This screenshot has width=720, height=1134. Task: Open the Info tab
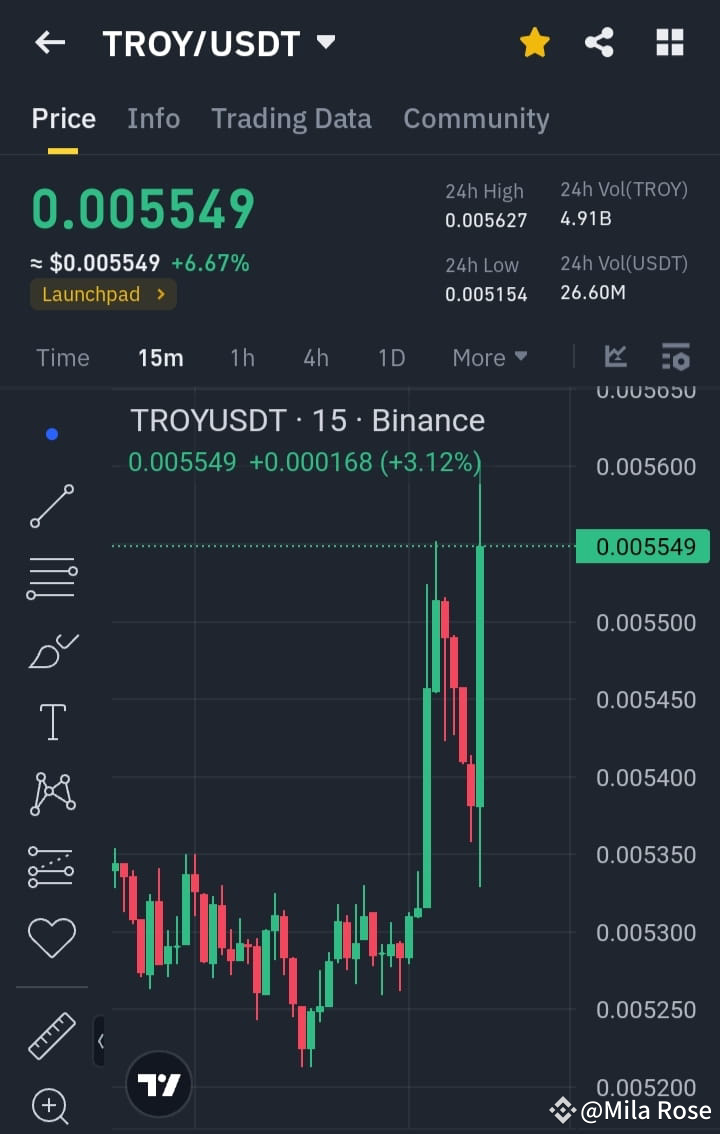pyautogui.click(x=153, y=118)
